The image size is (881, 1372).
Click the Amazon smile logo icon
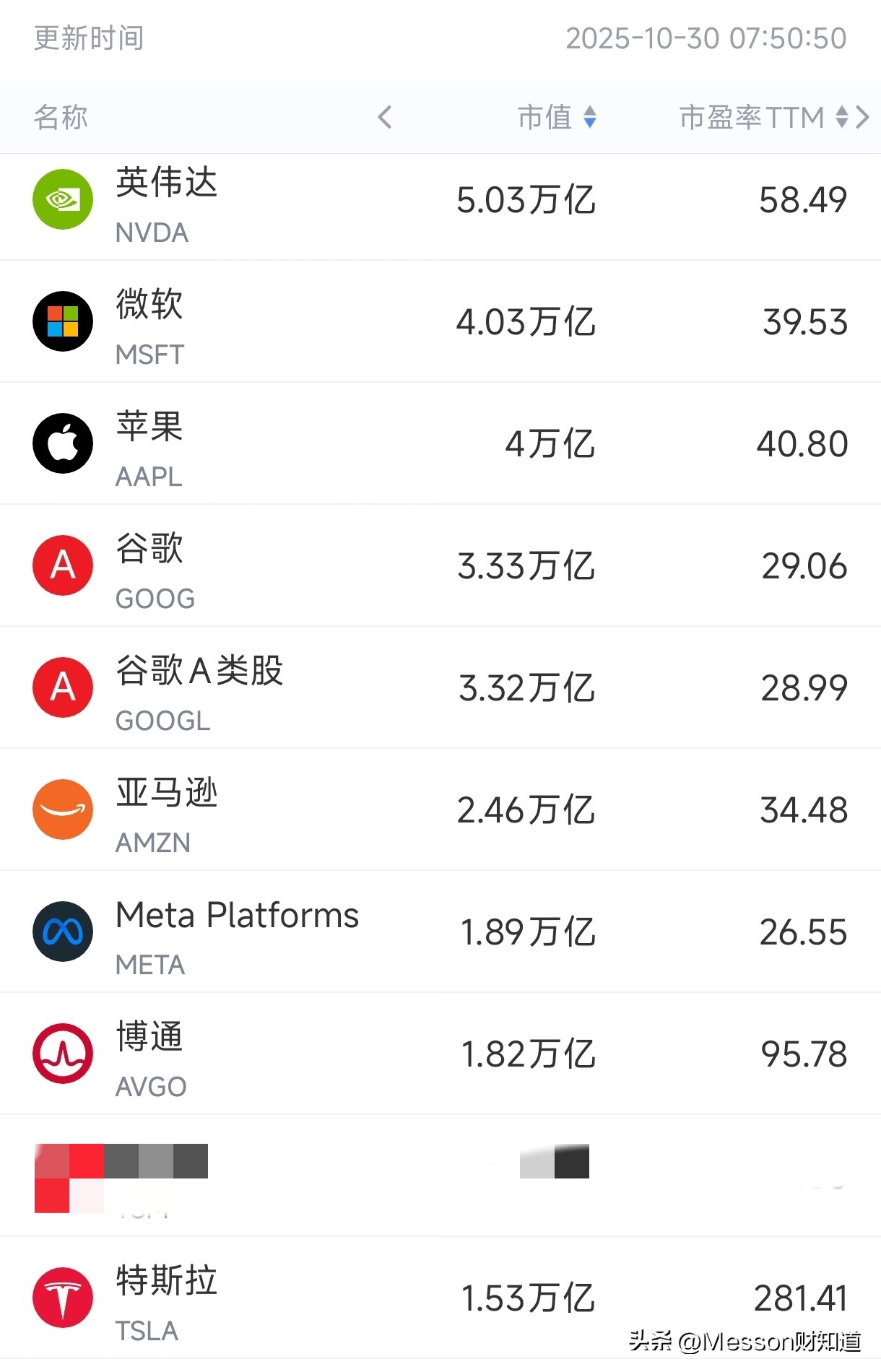point(63,809)
